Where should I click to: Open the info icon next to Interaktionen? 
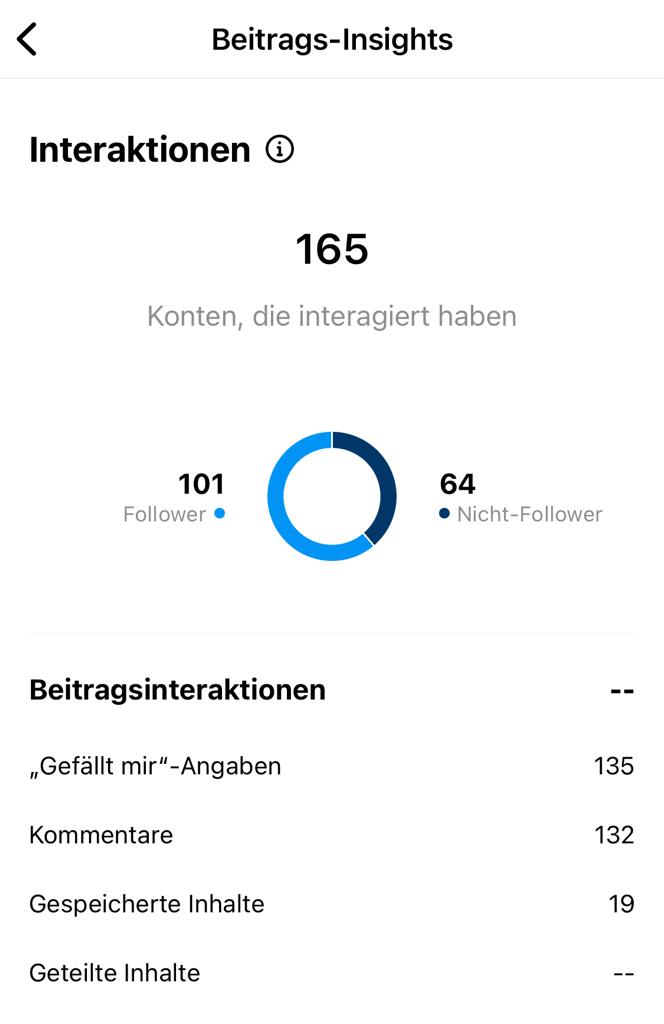pyautogui.click(x=280, y=150)
